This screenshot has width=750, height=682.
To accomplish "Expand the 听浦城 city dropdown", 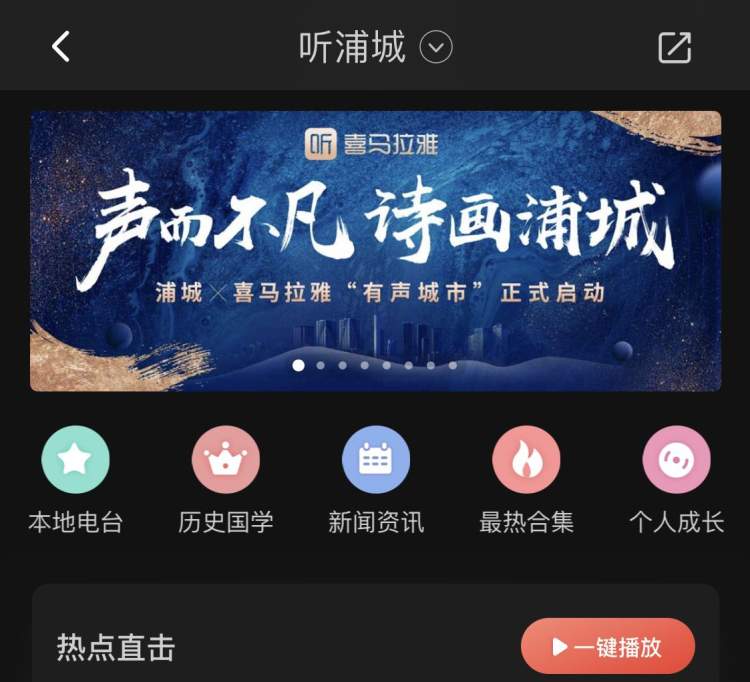I will (436, 47).
